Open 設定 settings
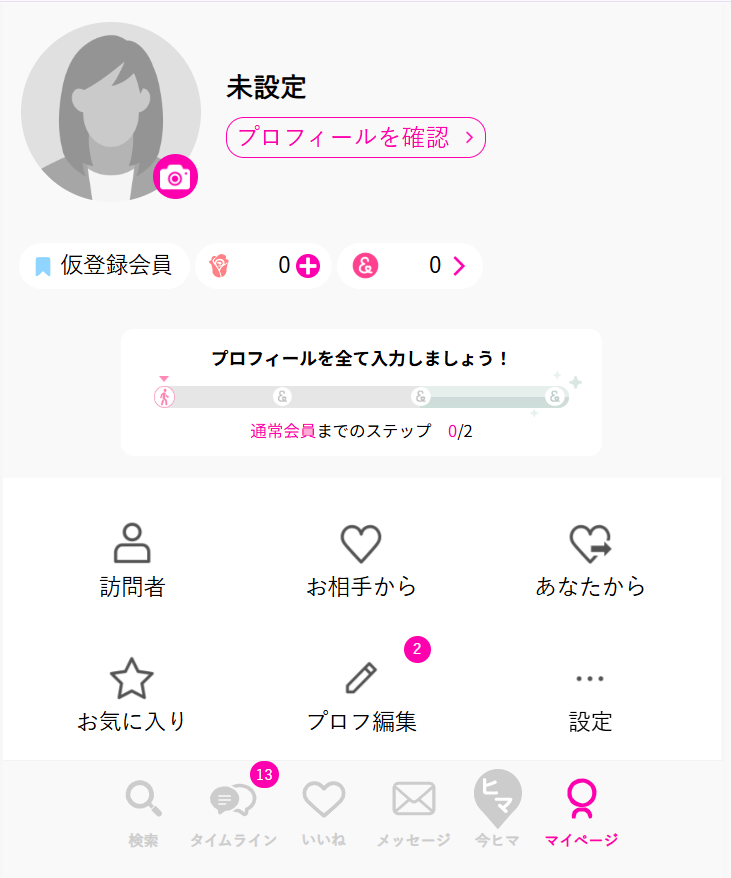This screenshot has height=878, width=731. (590, 696)
